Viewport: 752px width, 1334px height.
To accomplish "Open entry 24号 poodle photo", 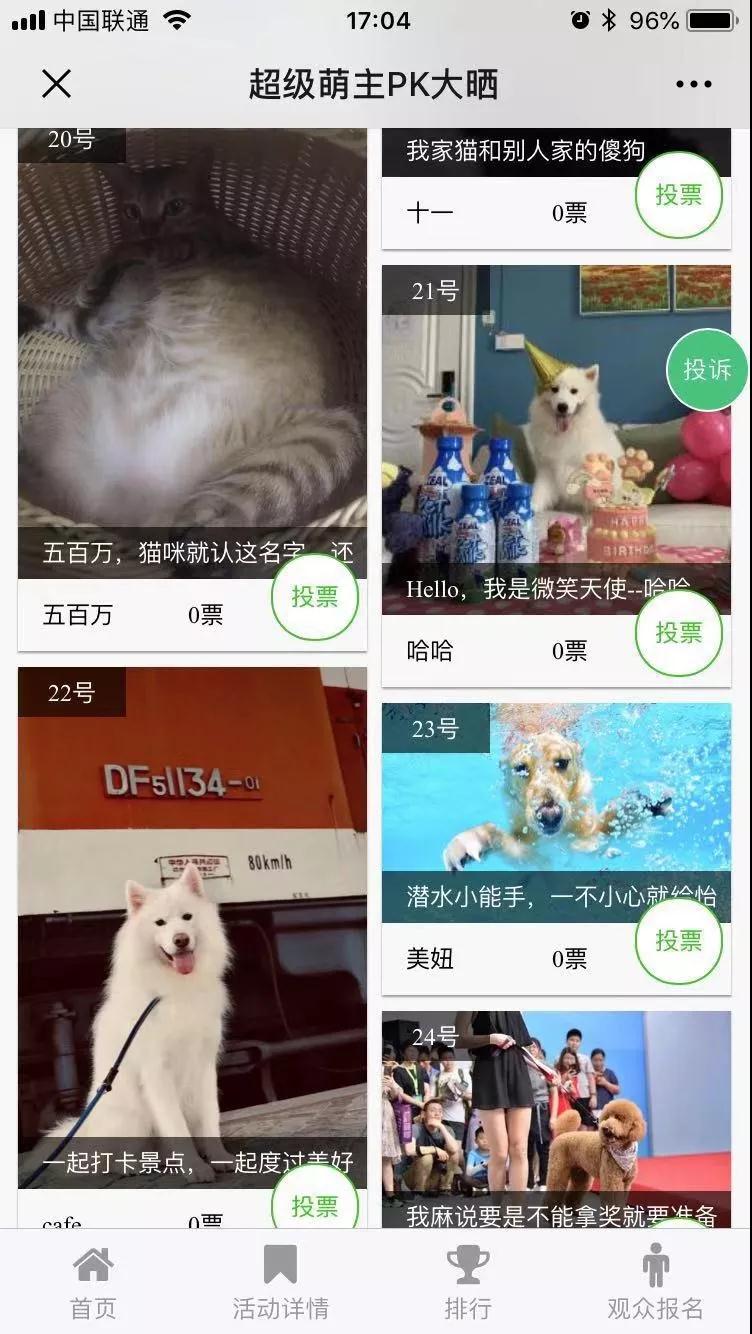I will click(556, 1119).
